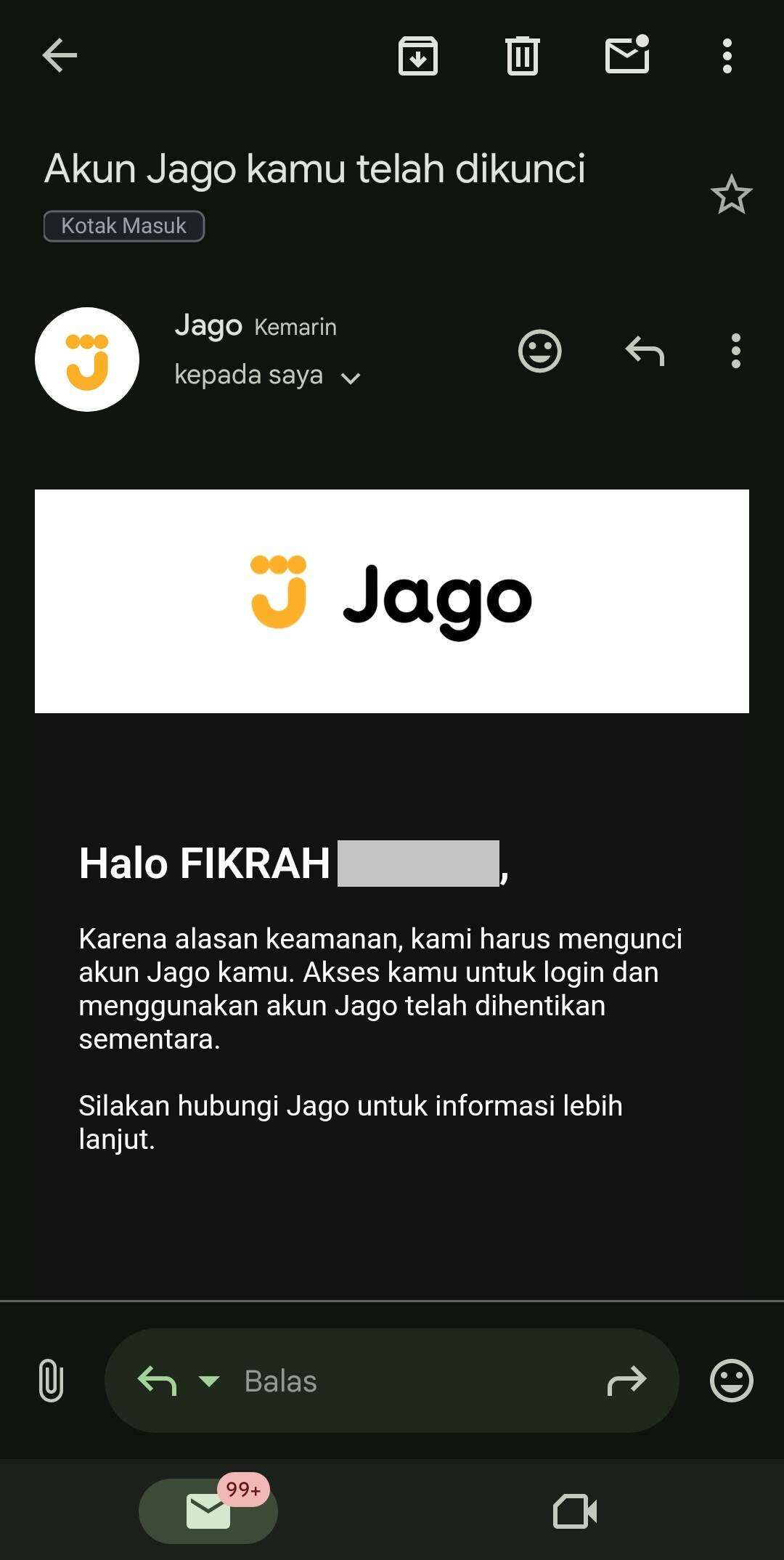Open the message's three-dot options menu
The image size is (784, 1560).
pos(736,352)
